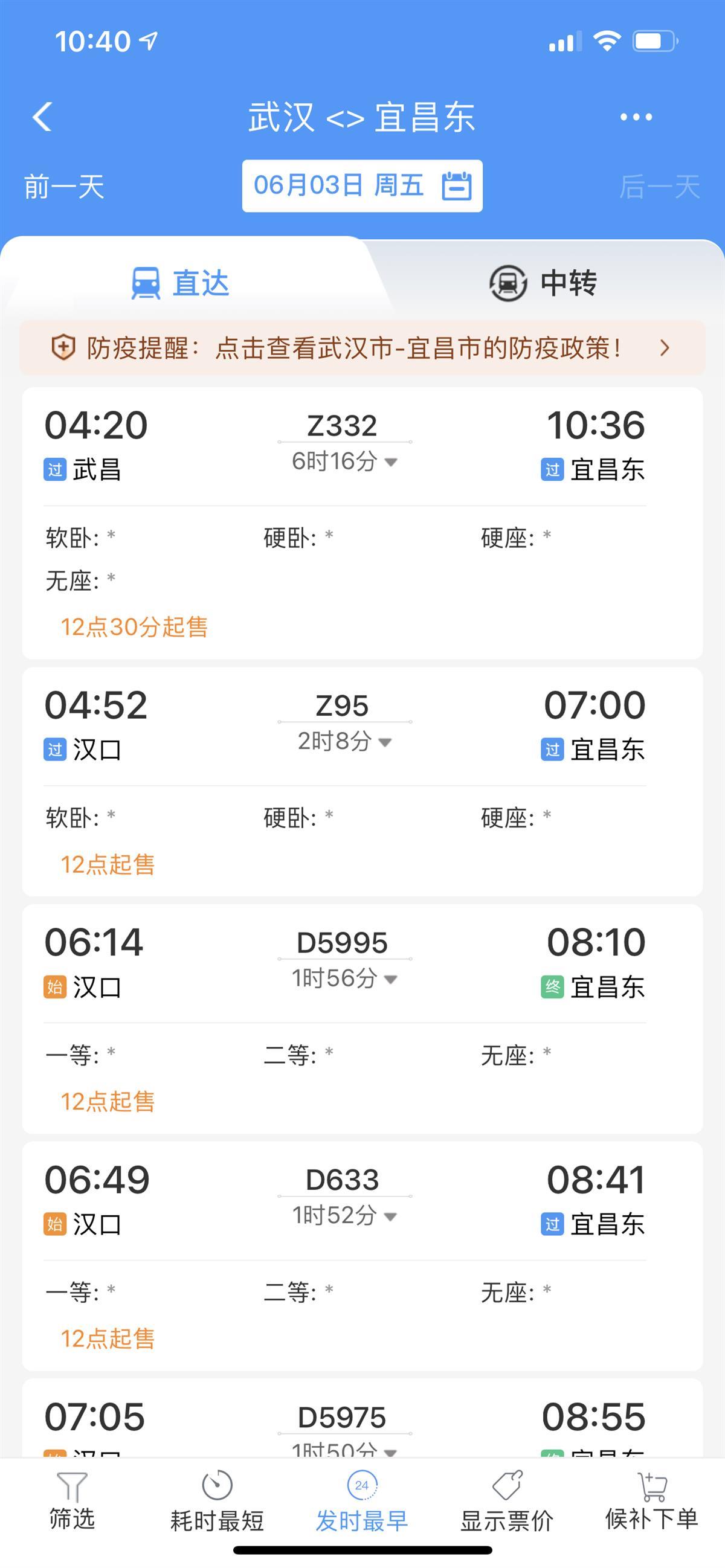Switch to the previous day (前一天)

point(65,186)
